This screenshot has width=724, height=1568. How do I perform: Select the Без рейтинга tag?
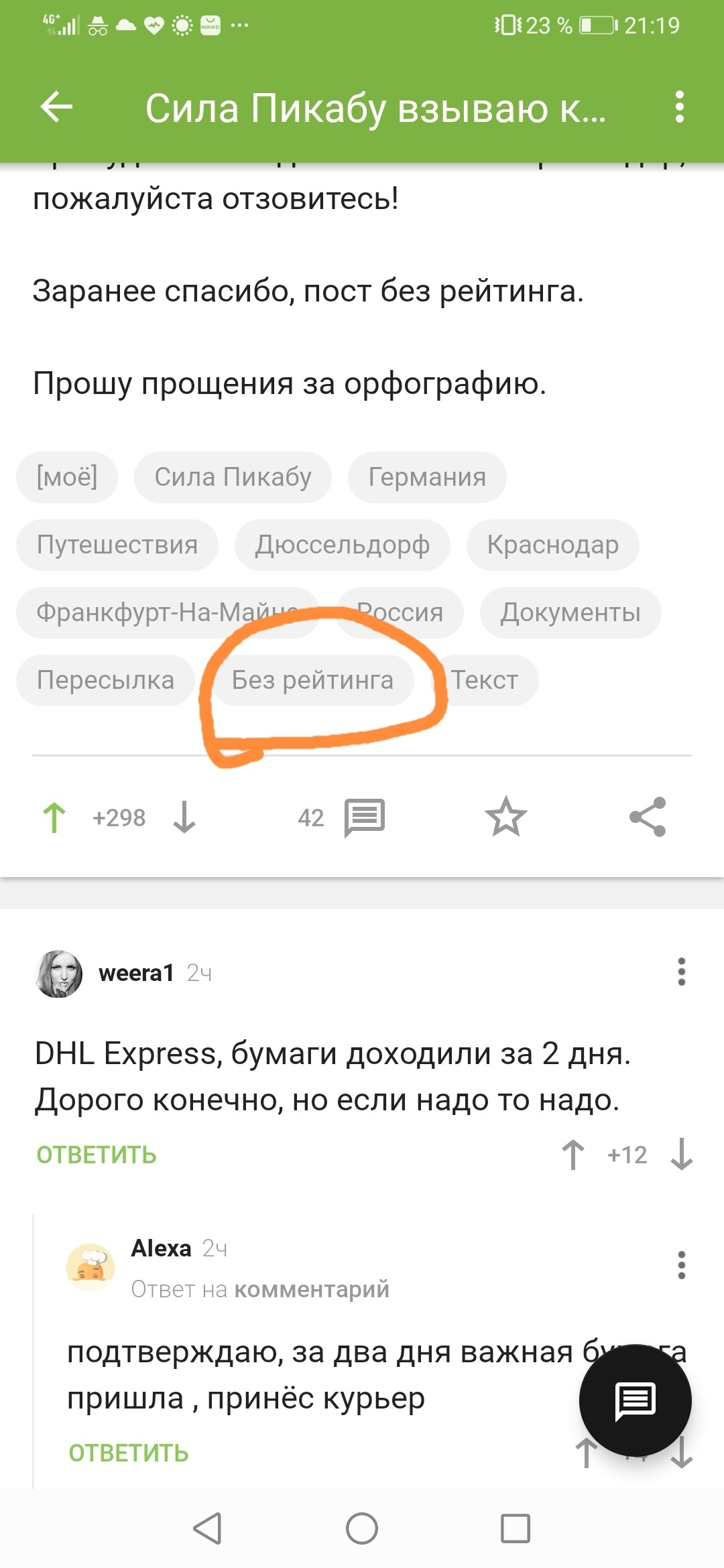click(312, 680)
